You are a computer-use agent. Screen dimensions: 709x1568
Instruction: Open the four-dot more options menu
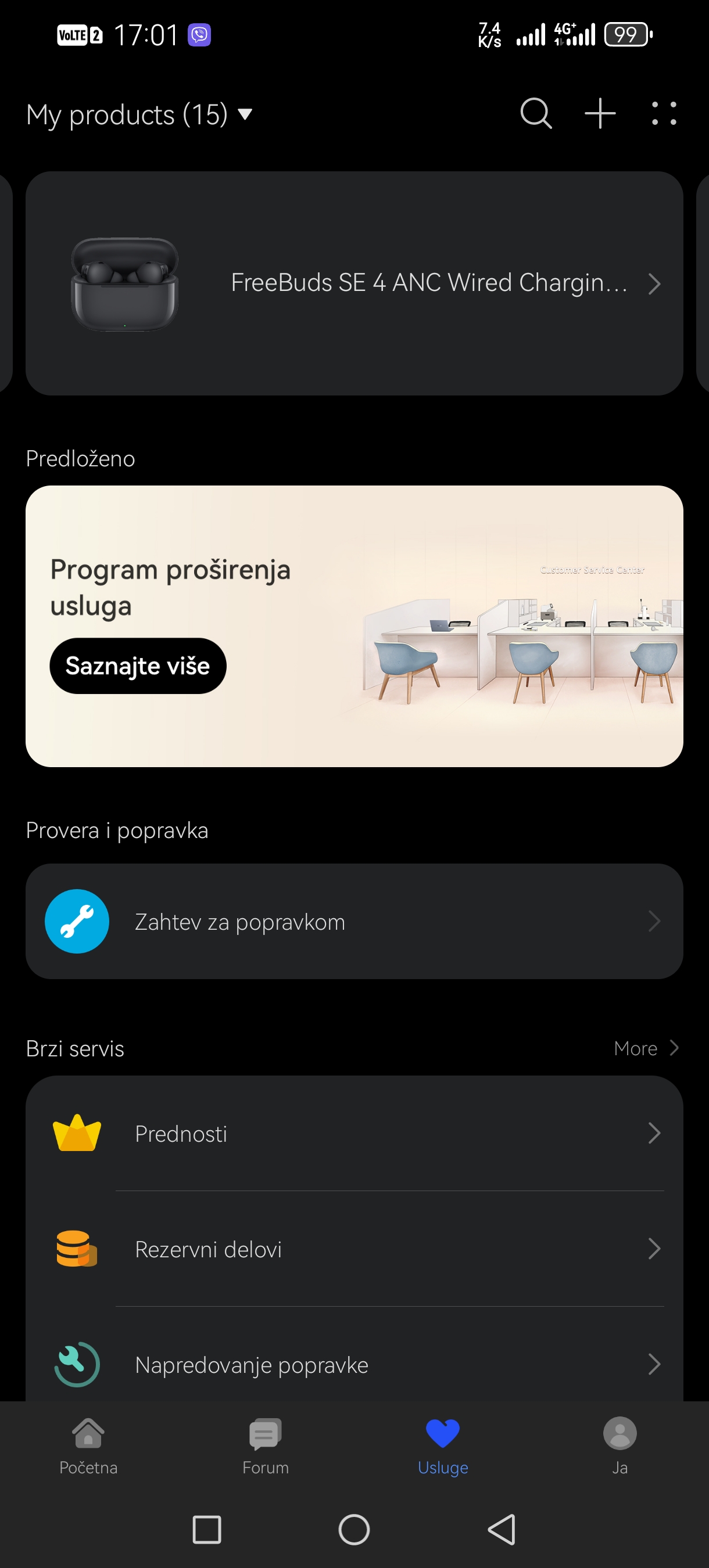point(663,114)
